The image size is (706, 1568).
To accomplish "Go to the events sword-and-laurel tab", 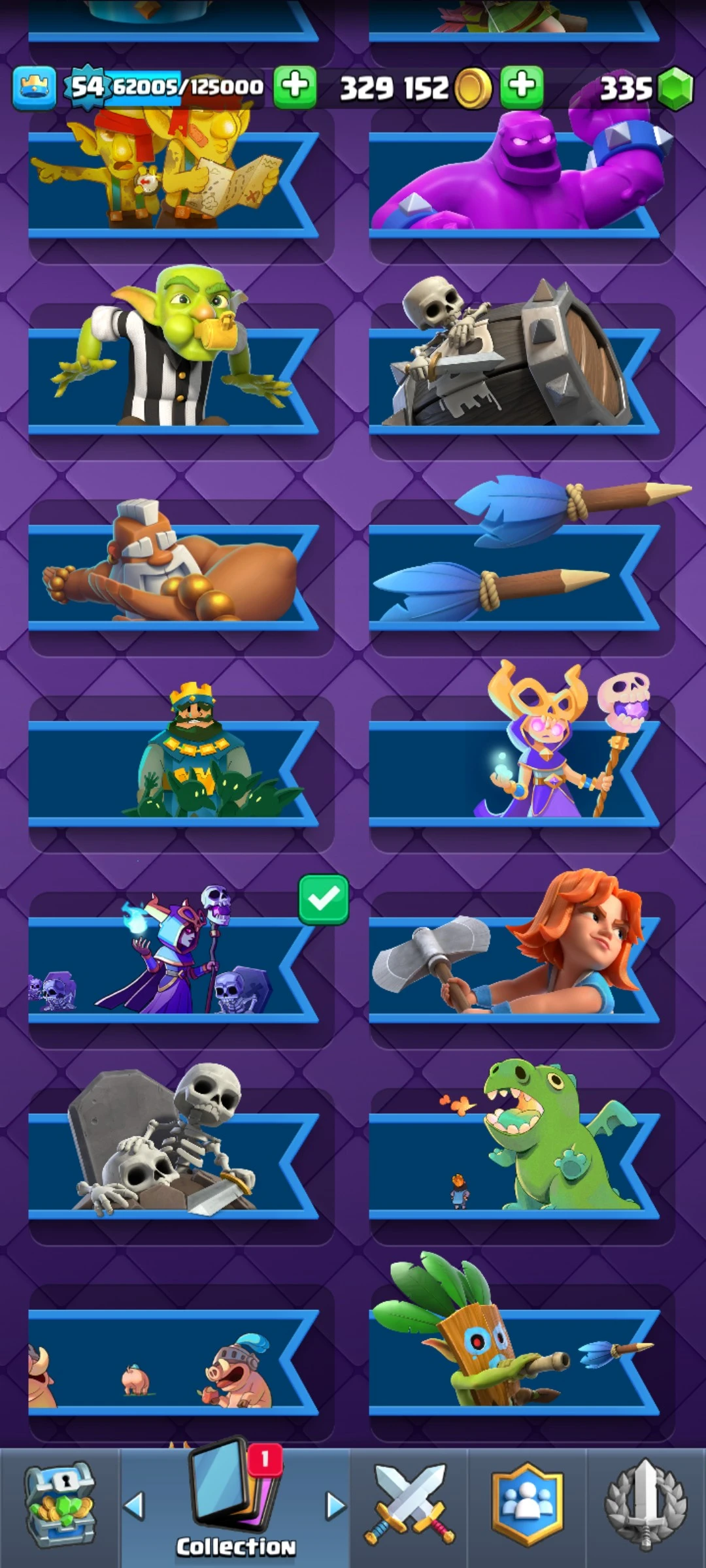I will [646, 1506].
